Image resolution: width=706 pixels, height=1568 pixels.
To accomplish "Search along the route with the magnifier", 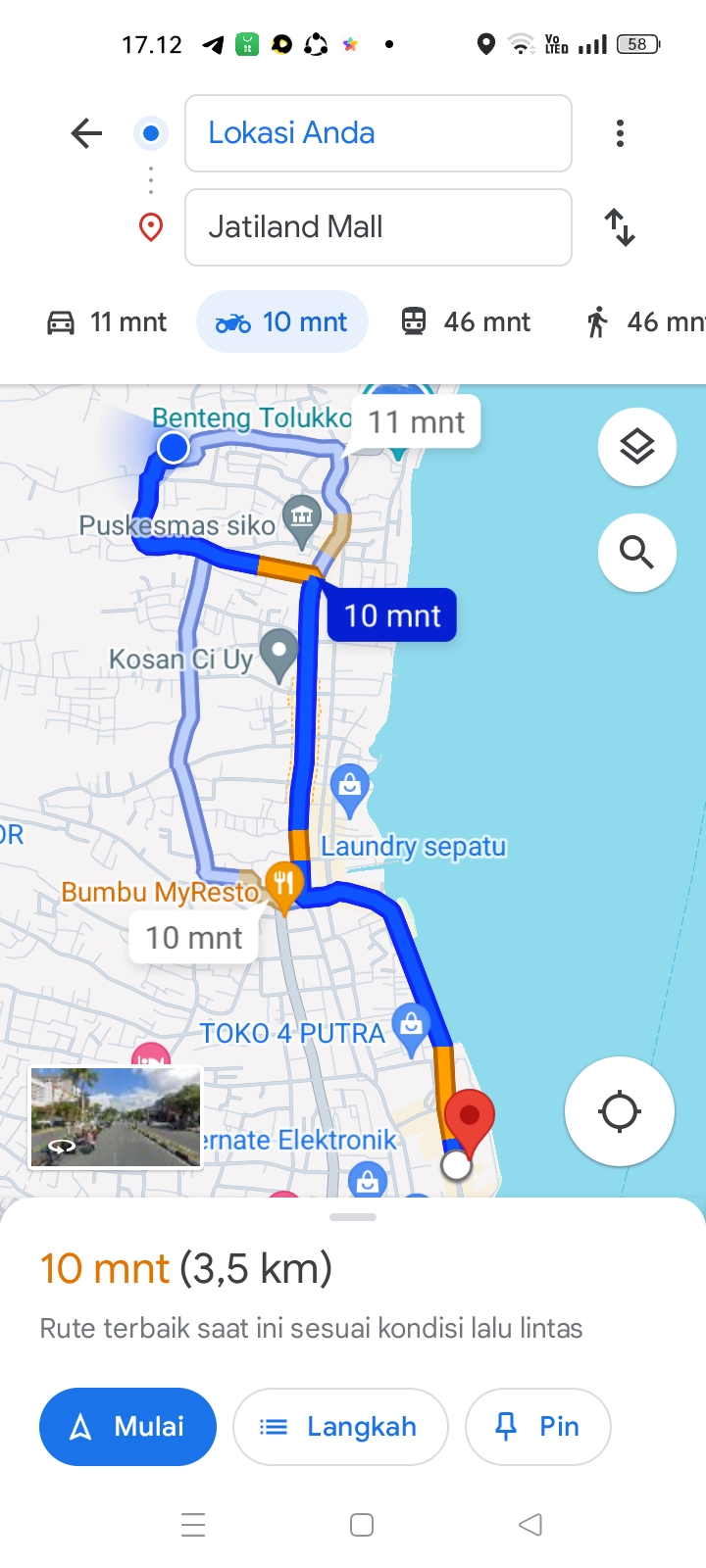I will pyautogui.click(x=637, y=553).
